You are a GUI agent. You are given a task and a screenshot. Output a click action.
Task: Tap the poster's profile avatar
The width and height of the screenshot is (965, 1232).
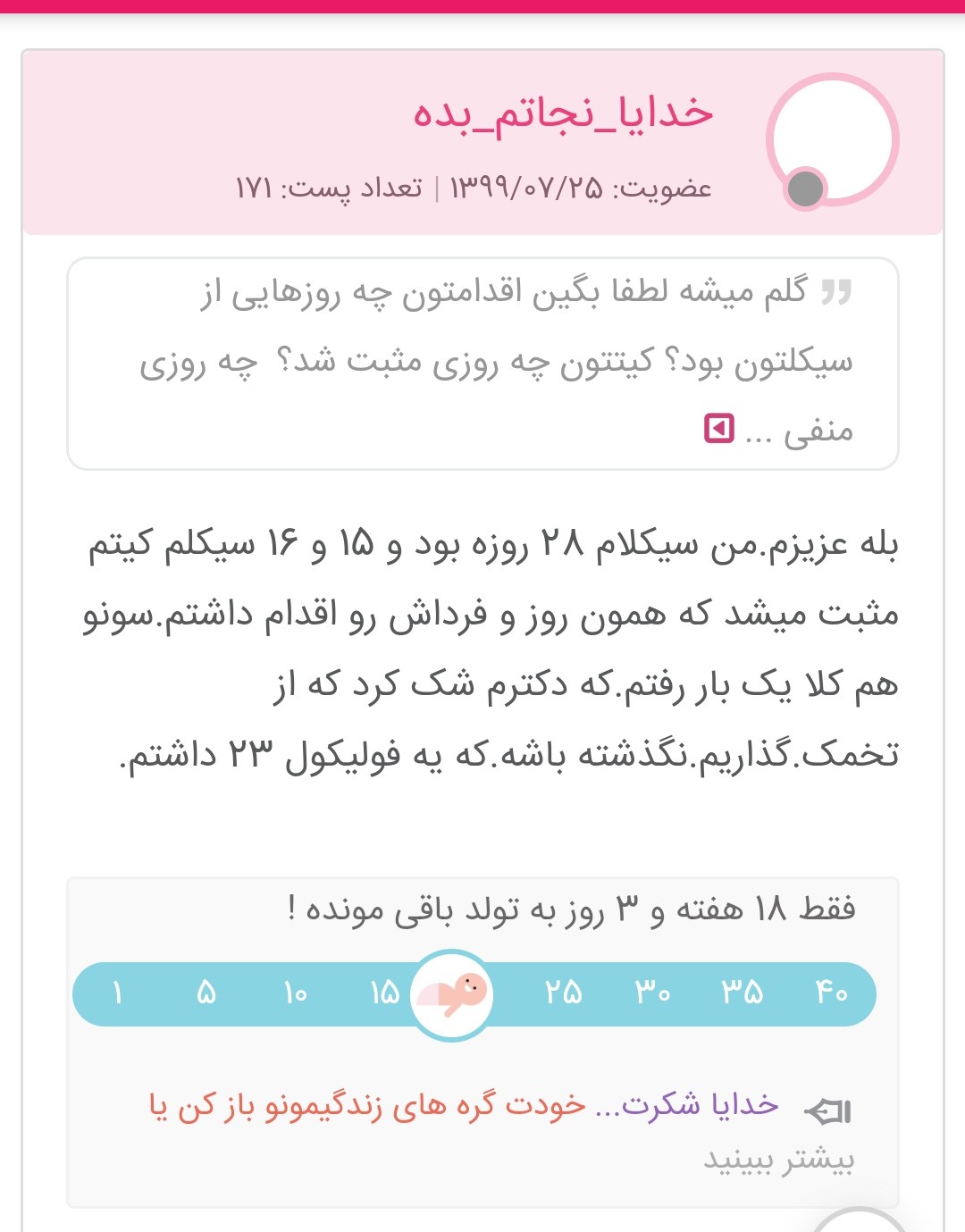(833, 140)
